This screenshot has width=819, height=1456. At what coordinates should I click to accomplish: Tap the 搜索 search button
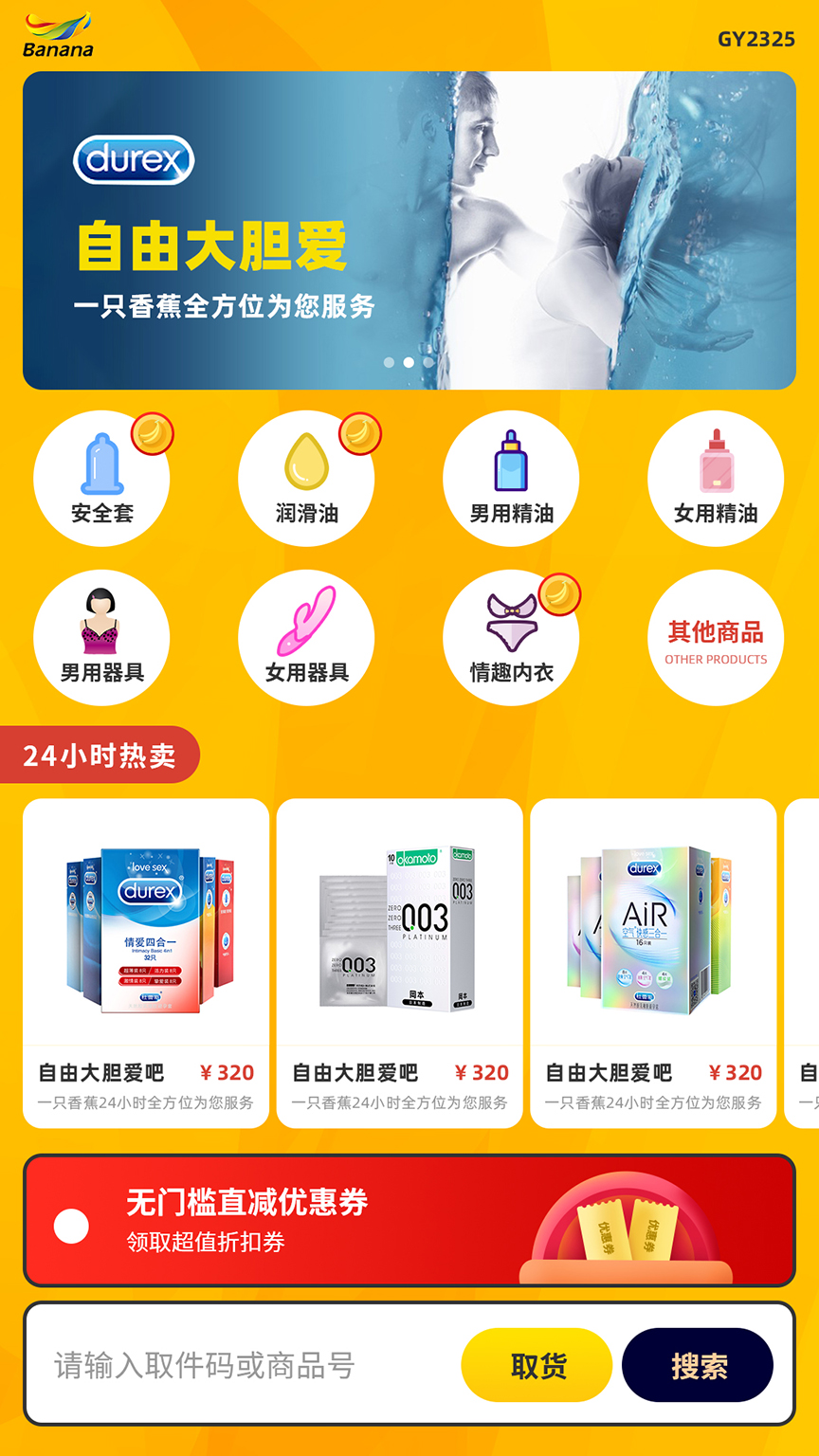tap(698, 1365)
